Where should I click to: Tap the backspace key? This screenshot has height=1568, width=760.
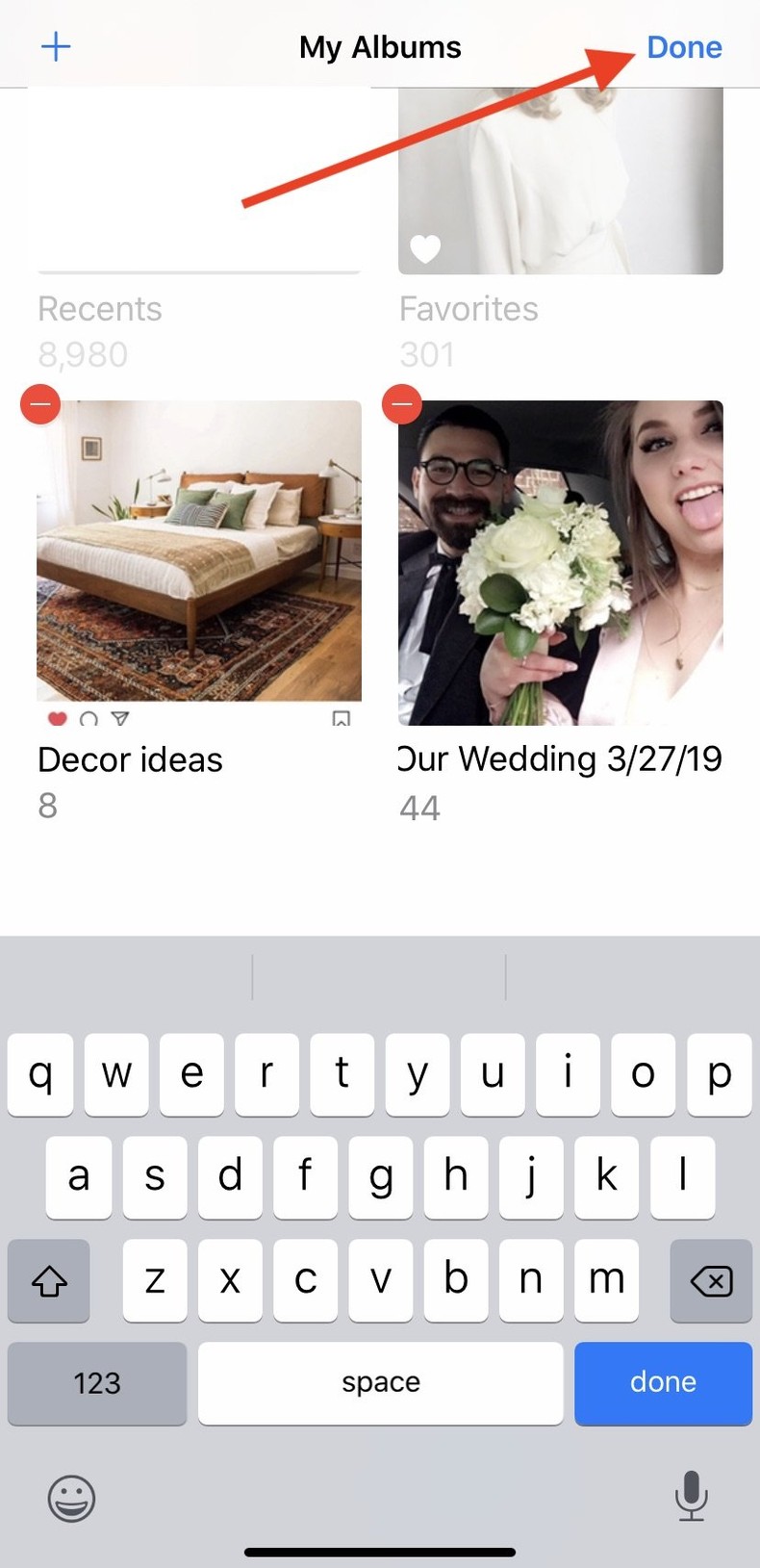coord(711,1280)
